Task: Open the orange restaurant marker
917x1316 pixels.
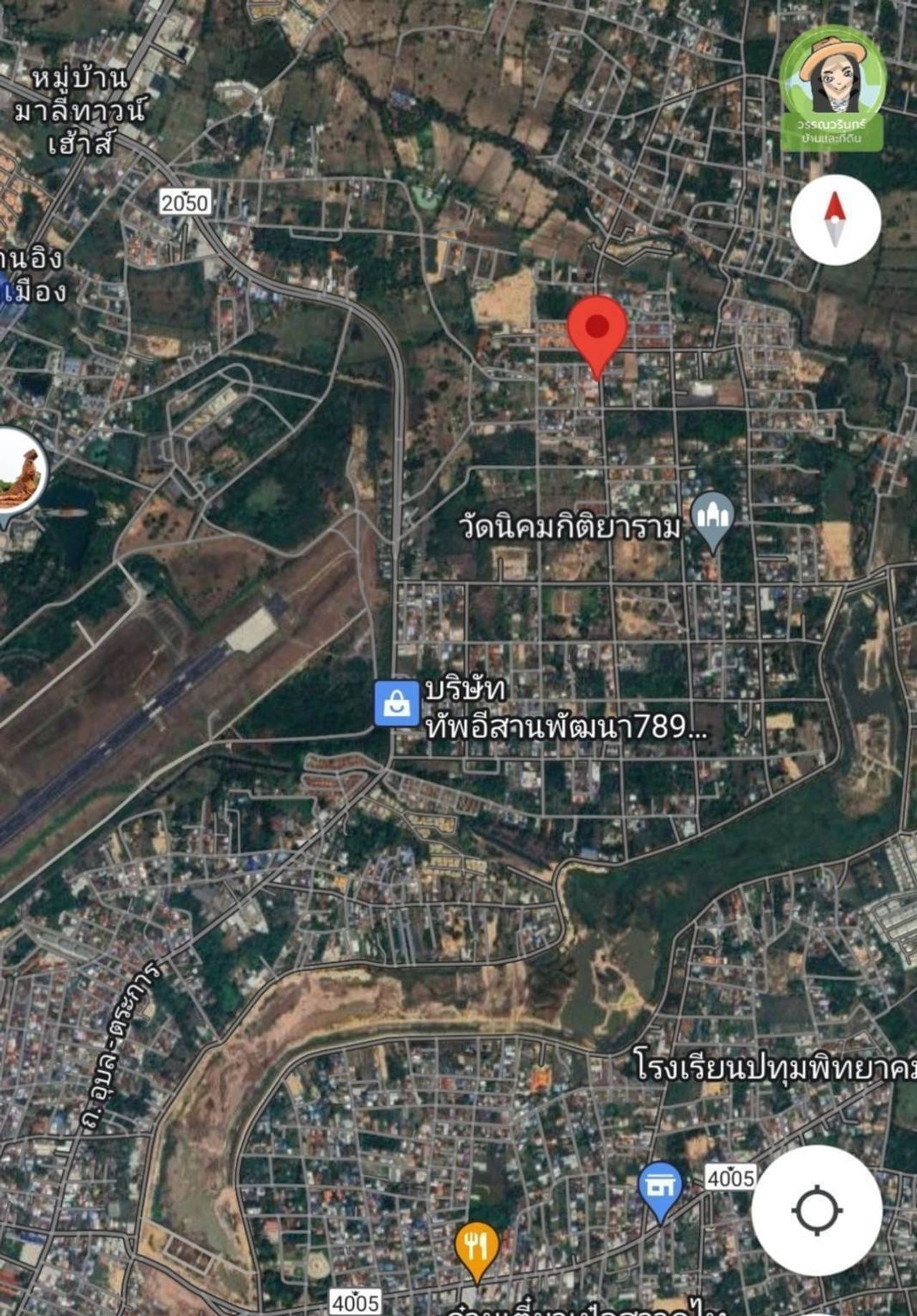Action: click(x=476, y=1247)
